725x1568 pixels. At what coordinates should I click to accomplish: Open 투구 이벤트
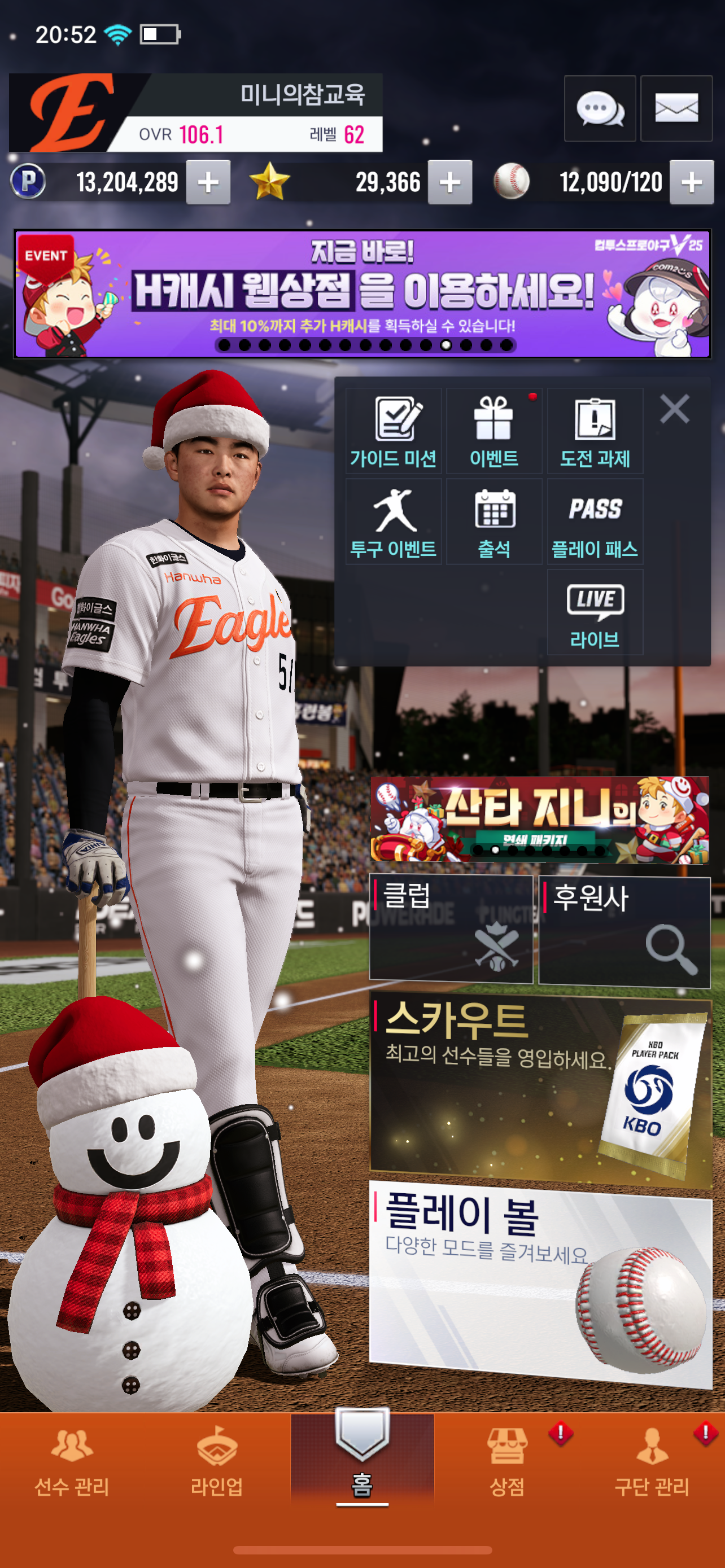393,522
